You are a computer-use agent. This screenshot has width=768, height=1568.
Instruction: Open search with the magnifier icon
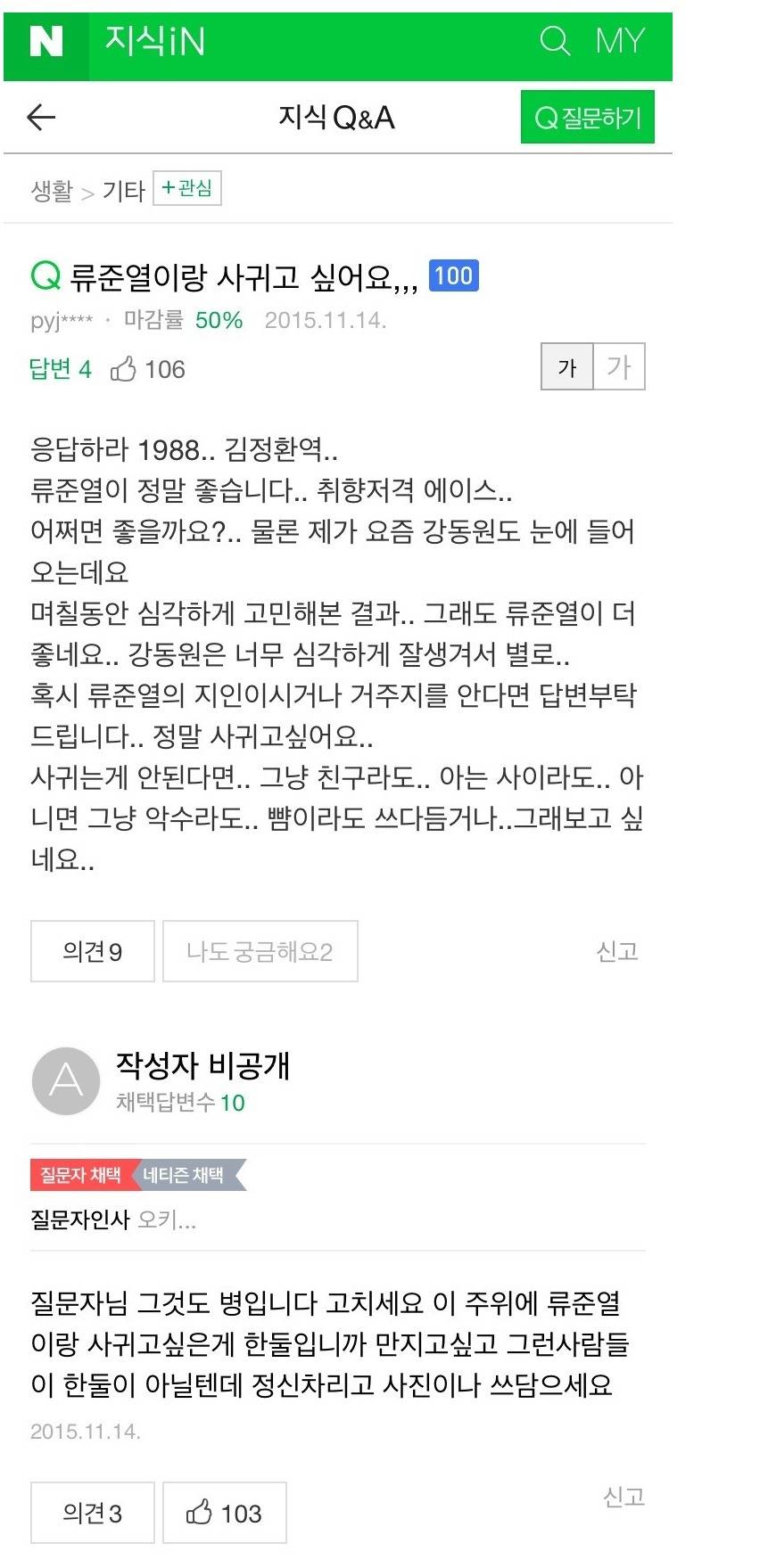pos(555,39)
